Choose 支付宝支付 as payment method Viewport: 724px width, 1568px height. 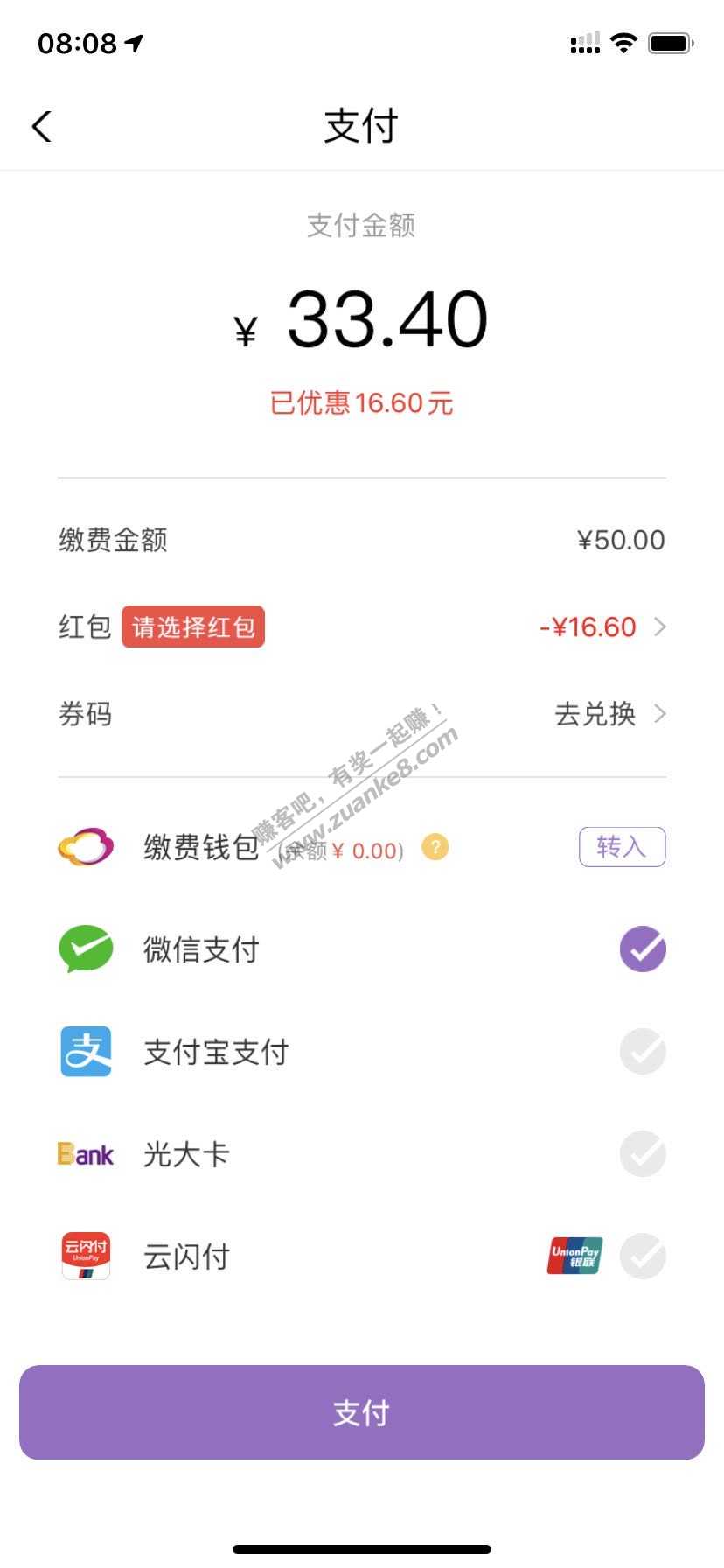pos(643,1052)
